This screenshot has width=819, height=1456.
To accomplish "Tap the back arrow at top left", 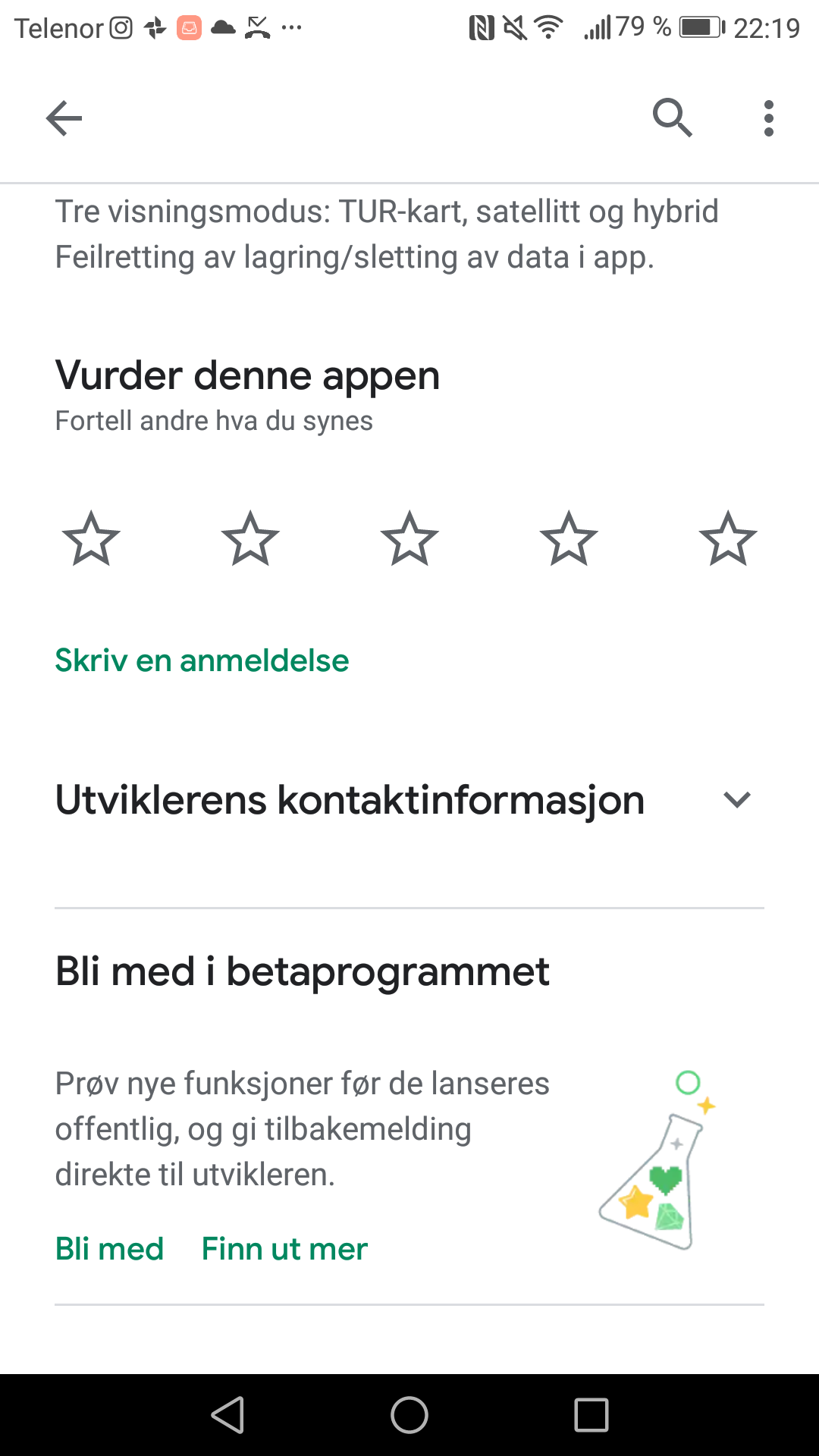I will click(64, 118).
